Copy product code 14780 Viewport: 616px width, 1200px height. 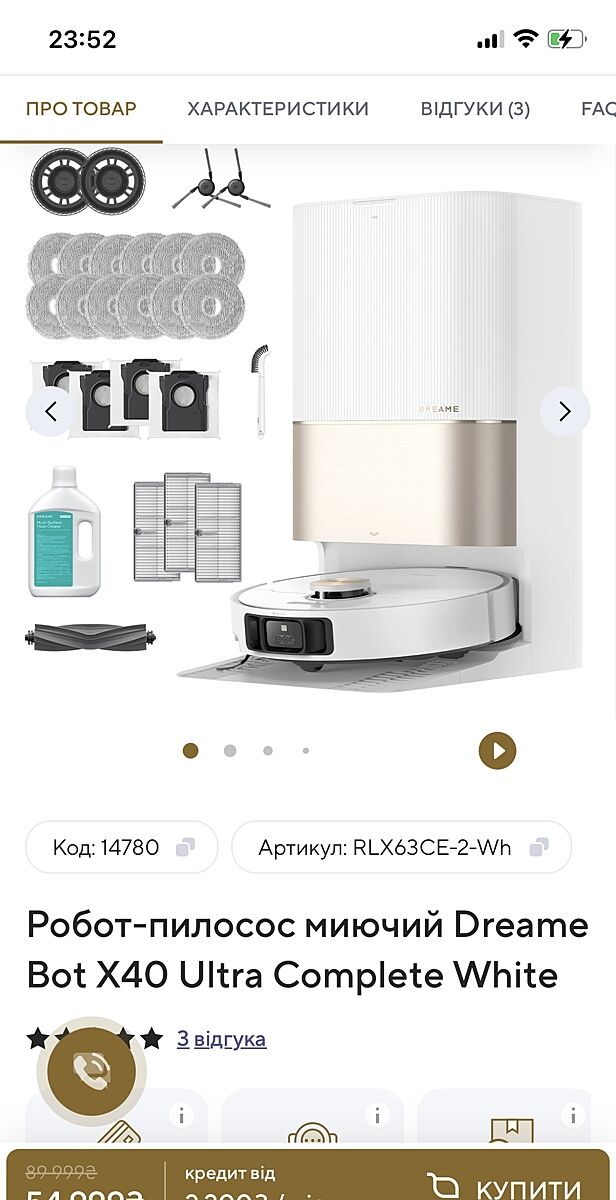(185, 848)
